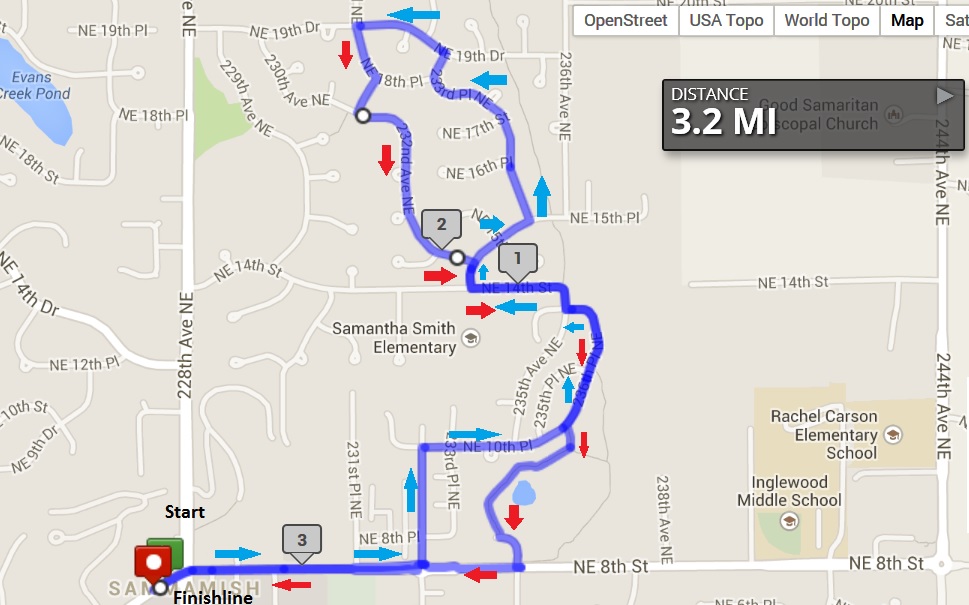Select the USA Topo map type

[x=726, y=20]
